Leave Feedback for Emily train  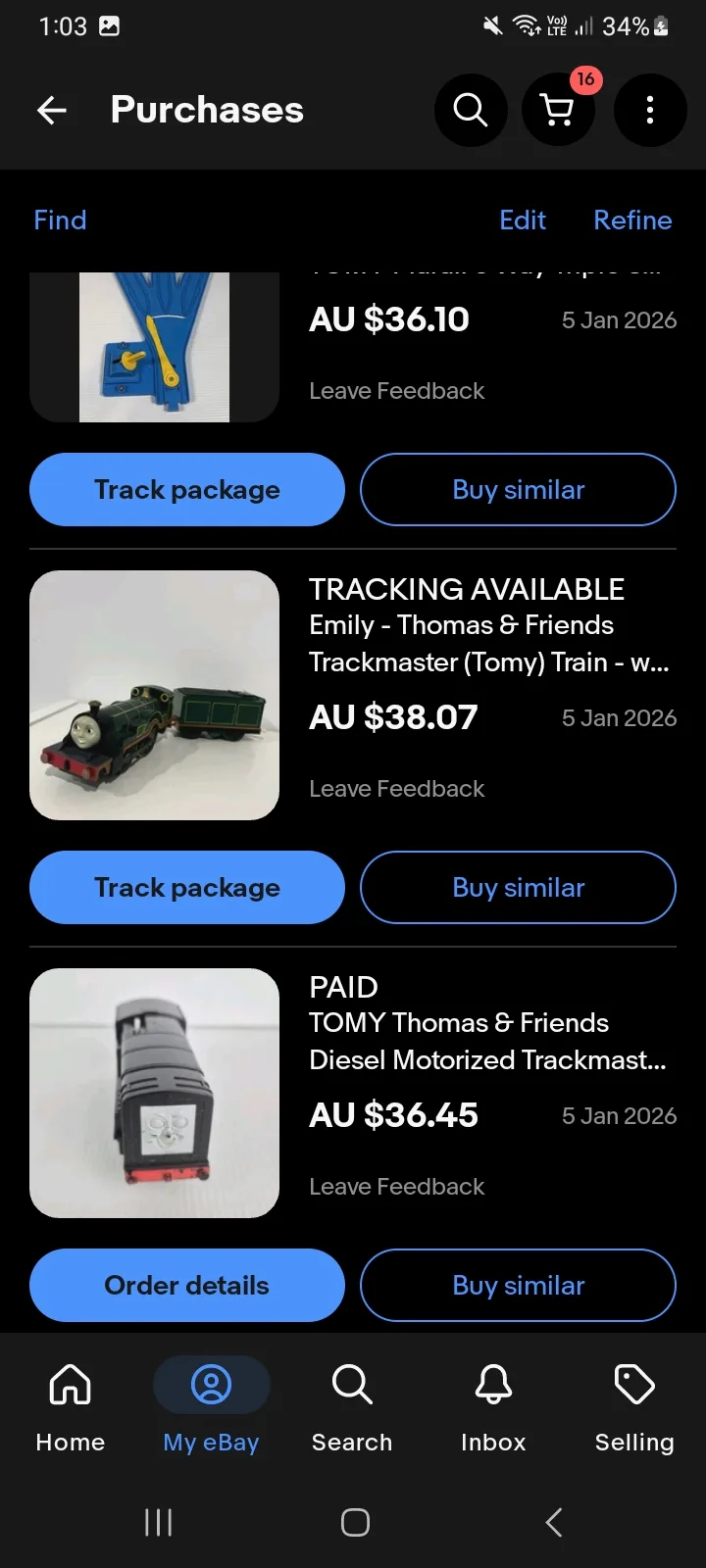pyautogui.click(x=396, y=789)
